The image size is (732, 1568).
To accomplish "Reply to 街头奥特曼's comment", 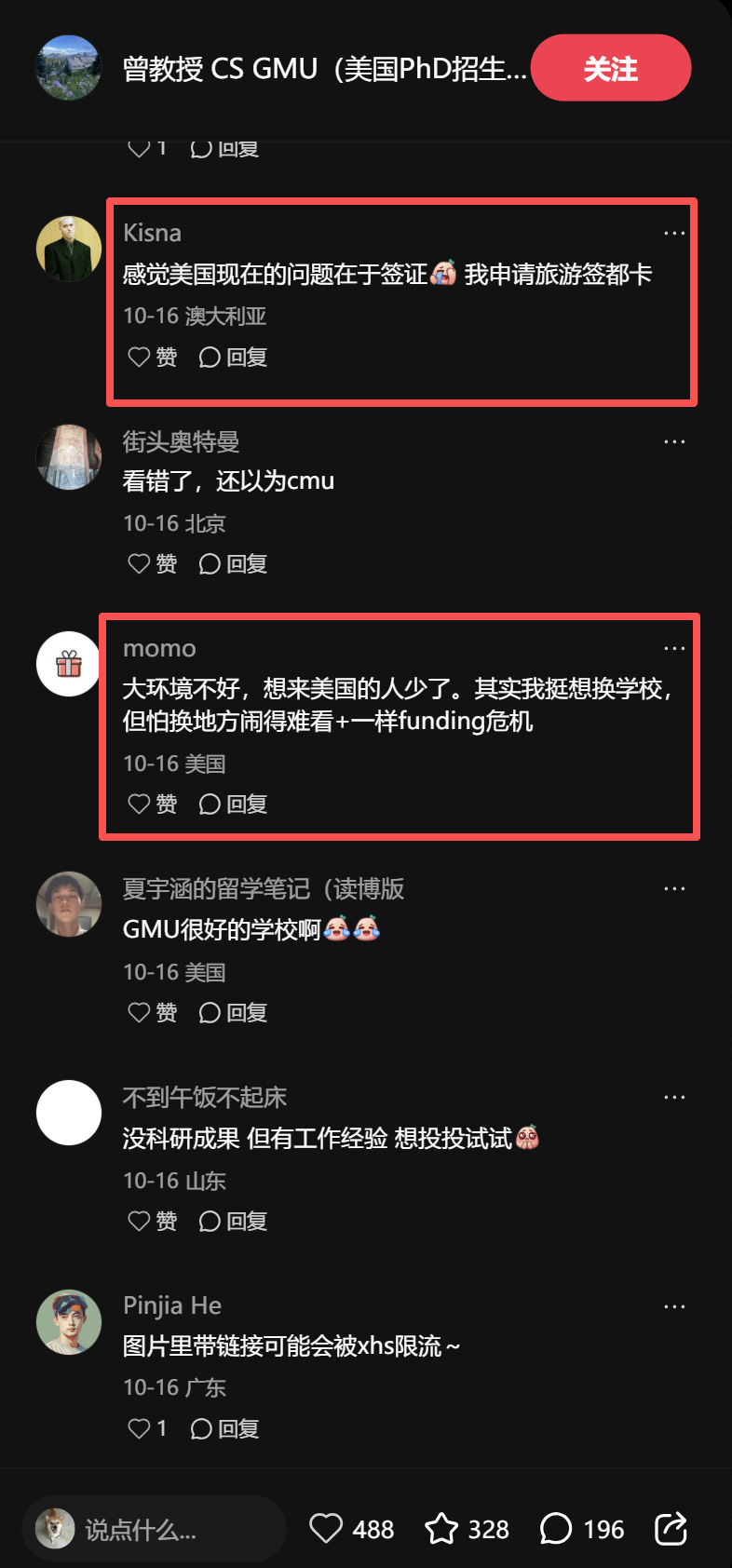I will coord(233,563).
